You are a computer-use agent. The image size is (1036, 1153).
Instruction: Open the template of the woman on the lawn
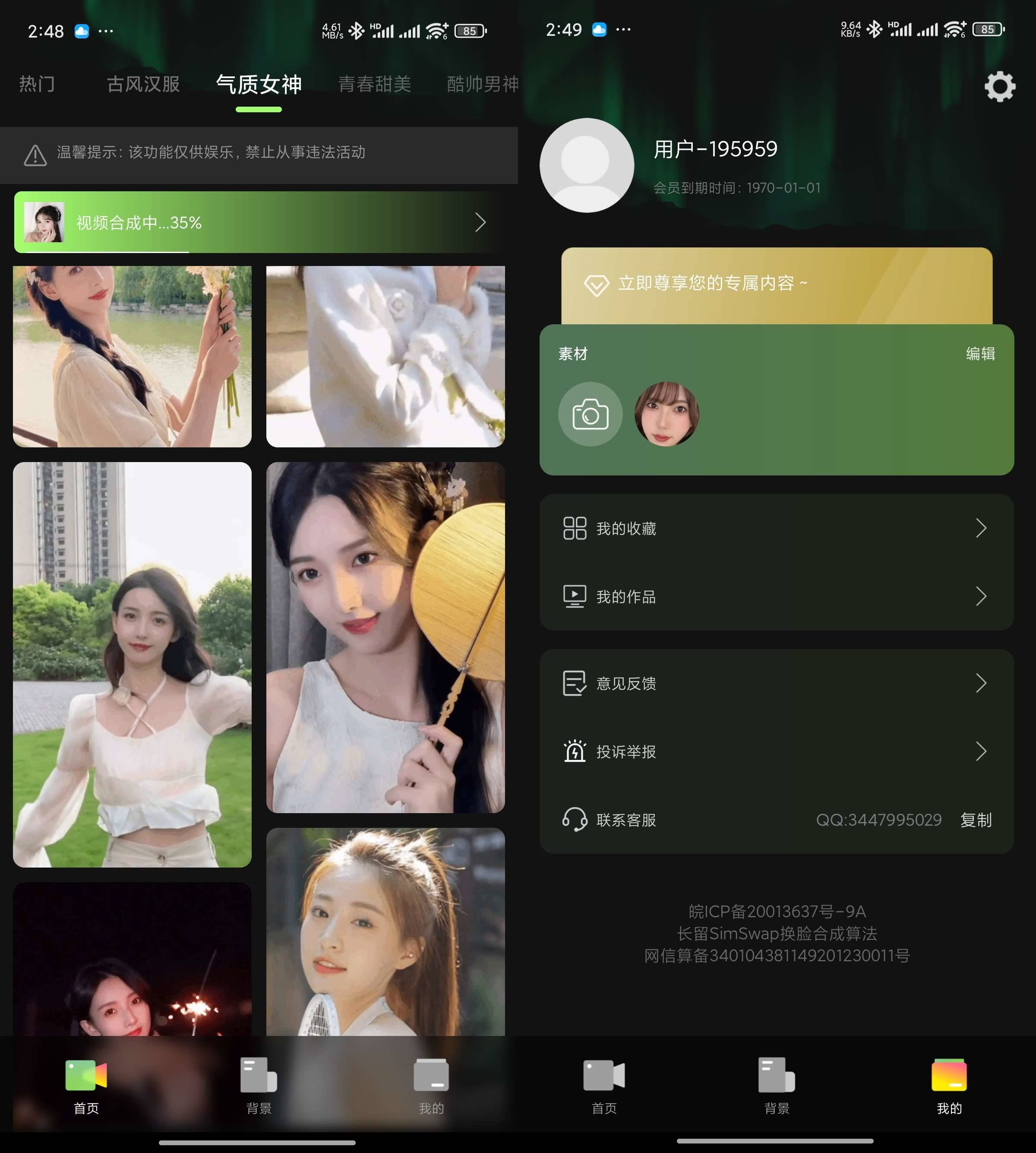tap(132, 664)
